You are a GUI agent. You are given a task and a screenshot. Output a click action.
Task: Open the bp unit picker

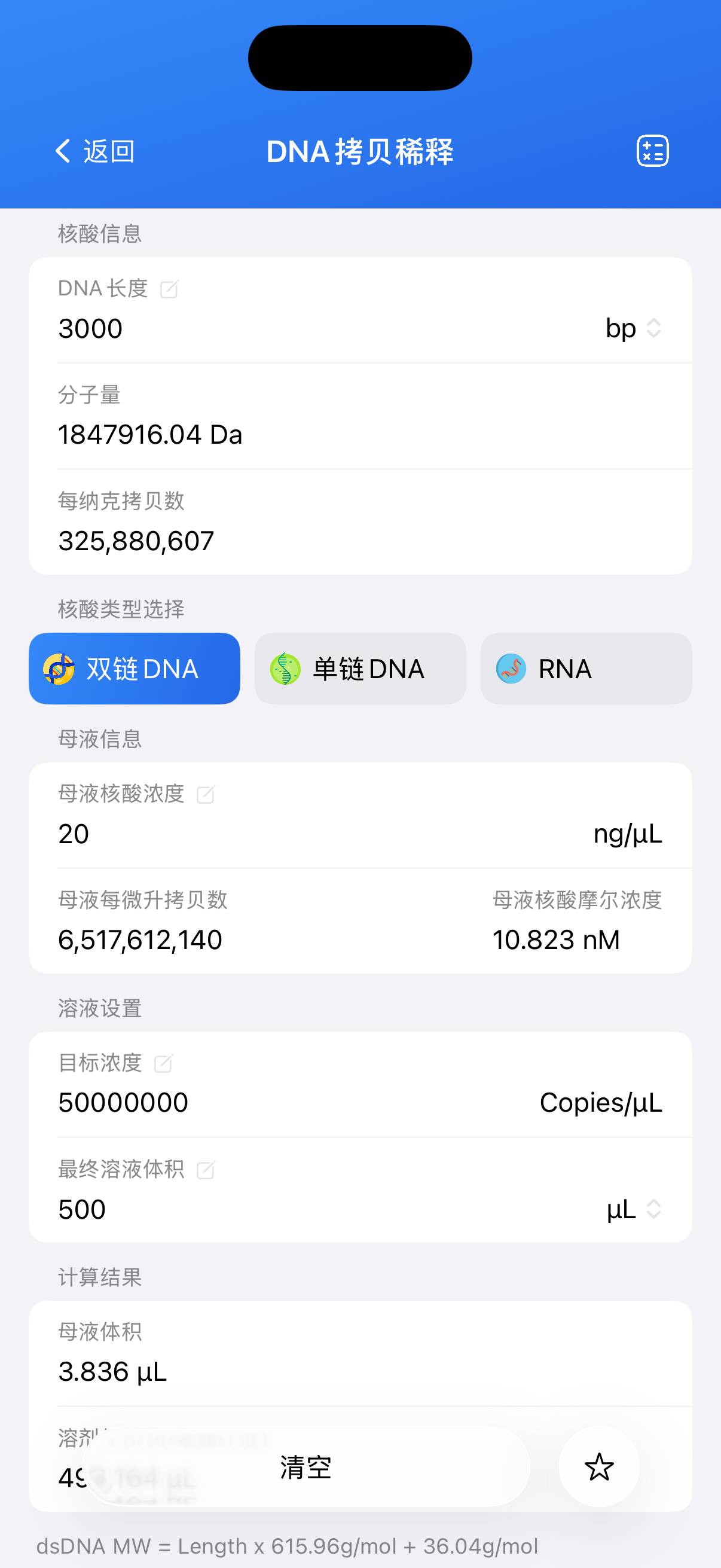(633, 329)
